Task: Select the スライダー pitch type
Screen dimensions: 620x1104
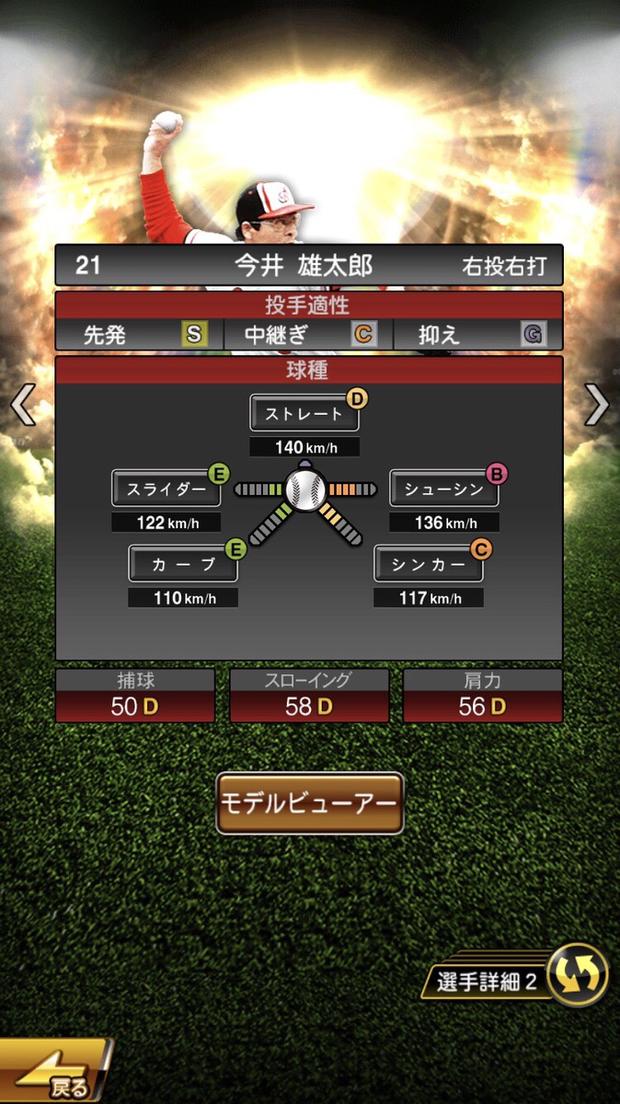Action: 166,488
